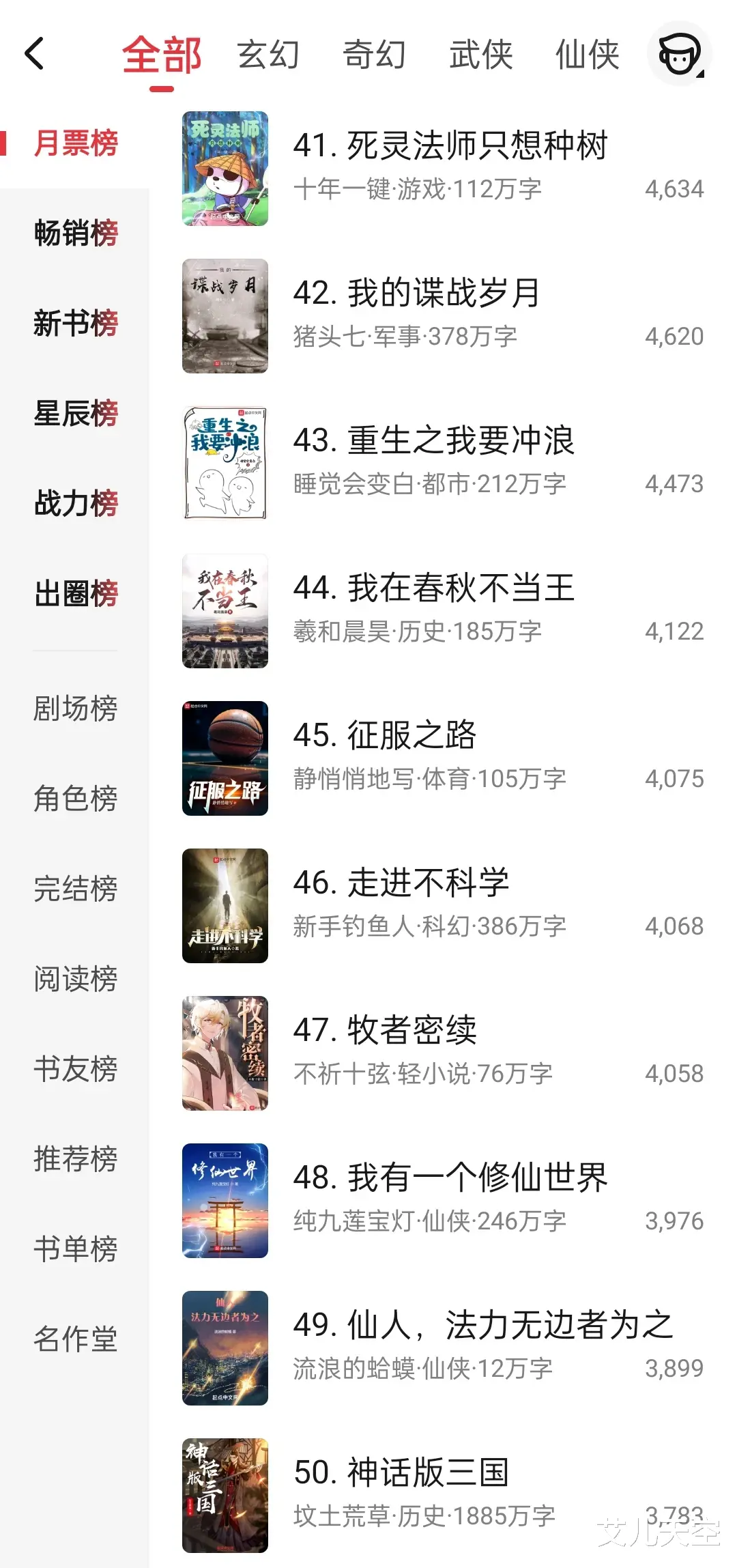Go back using the top-left arrow

(34, 54)
